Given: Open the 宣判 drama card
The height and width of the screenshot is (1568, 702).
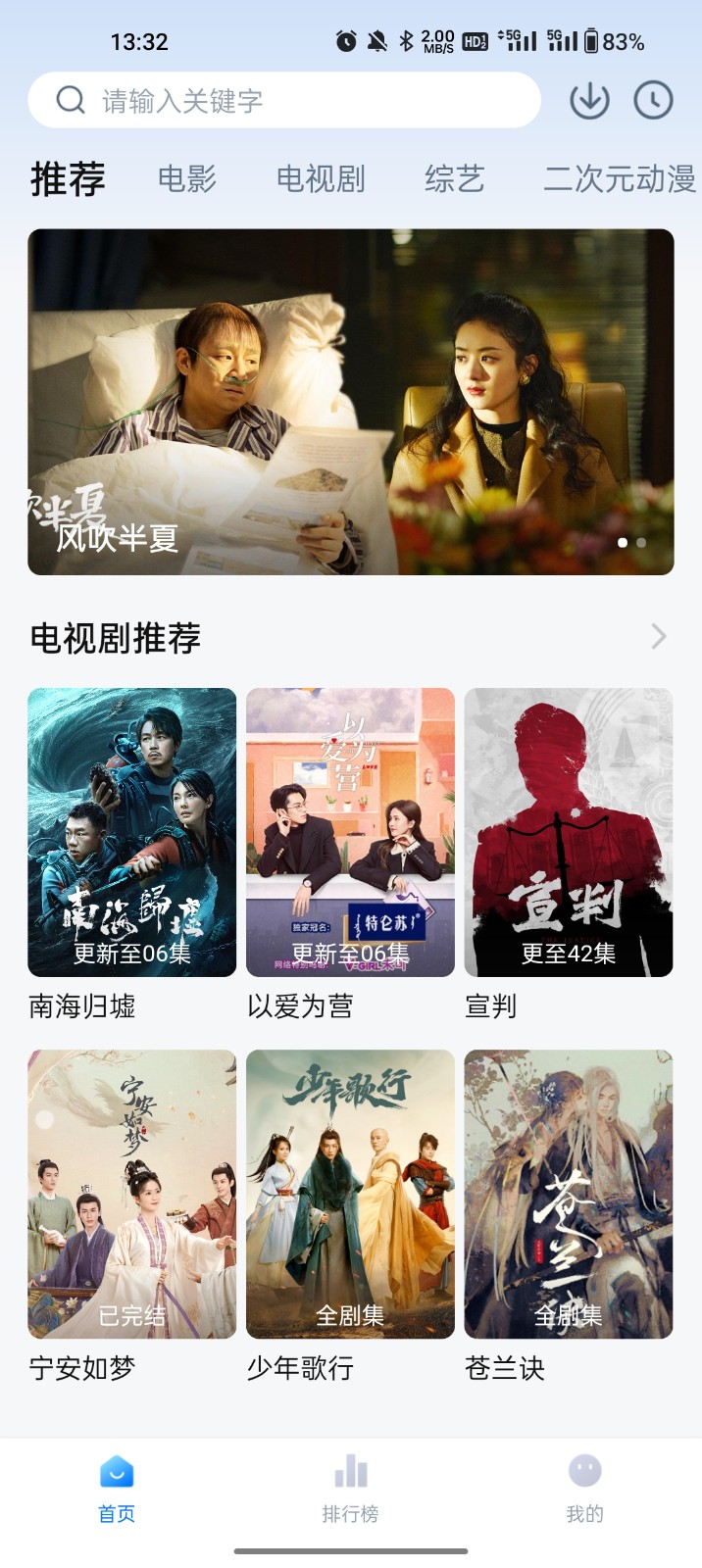Looking at the screenshot, I should [569, 833].
